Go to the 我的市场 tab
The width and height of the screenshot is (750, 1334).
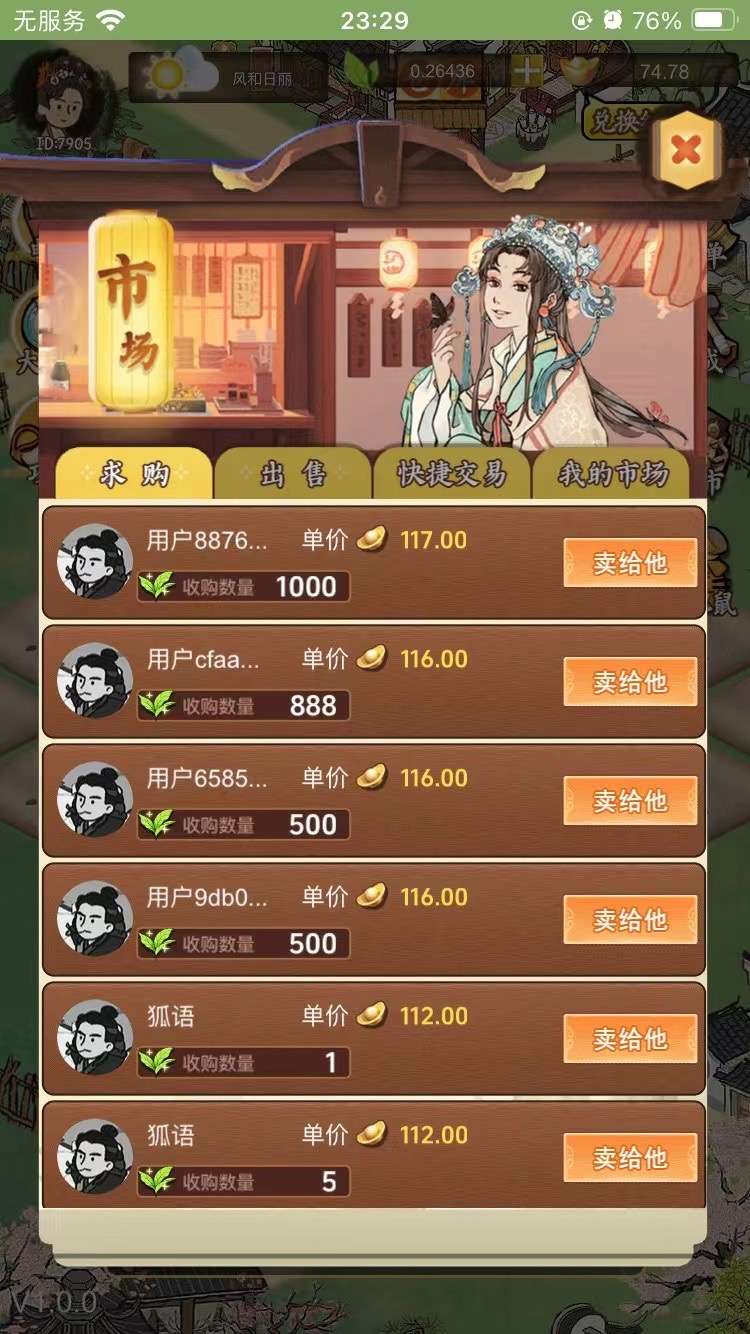click(x=611, y=473)
